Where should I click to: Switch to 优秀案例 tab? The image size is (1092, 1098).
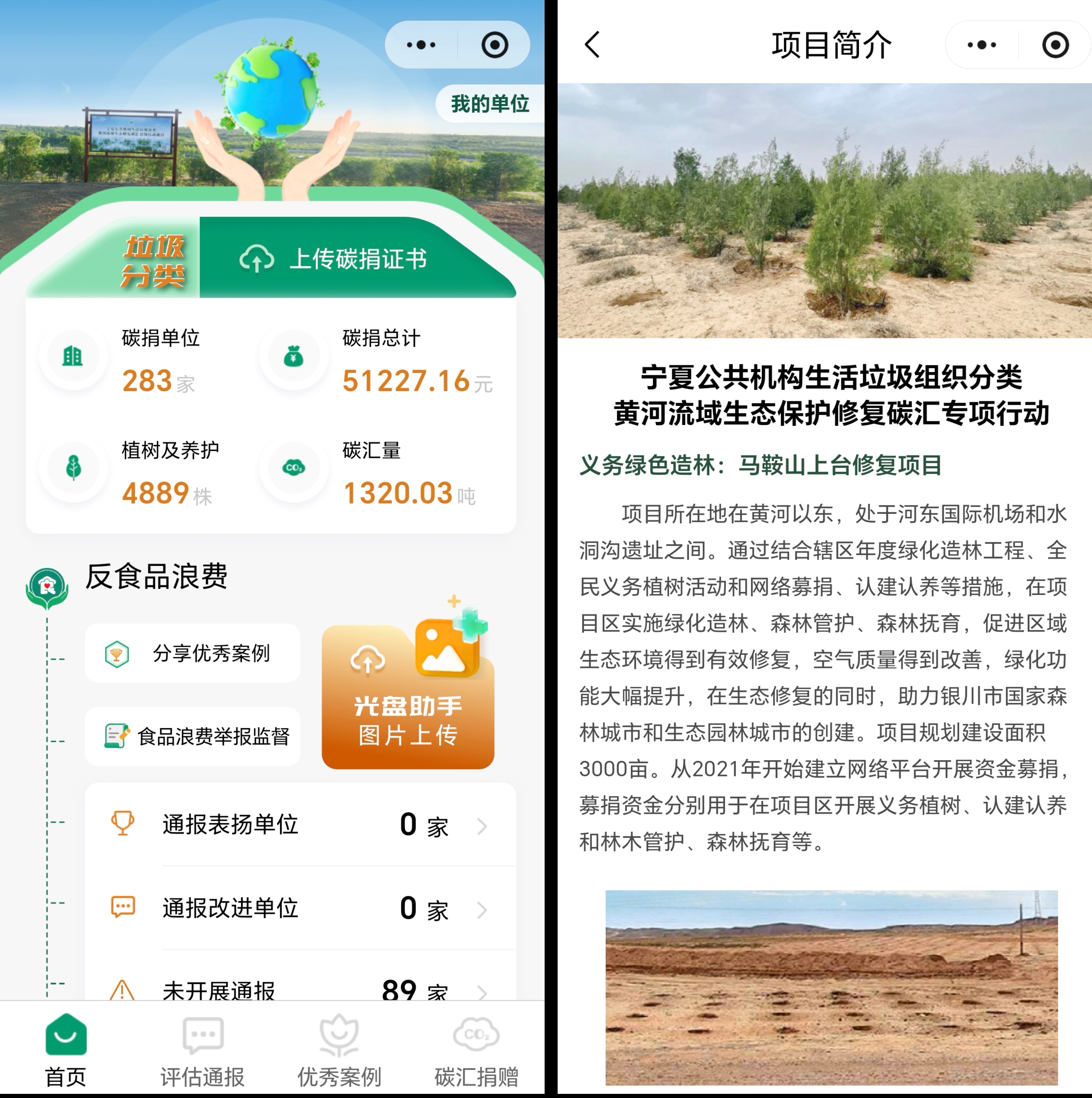[339, 1052]
